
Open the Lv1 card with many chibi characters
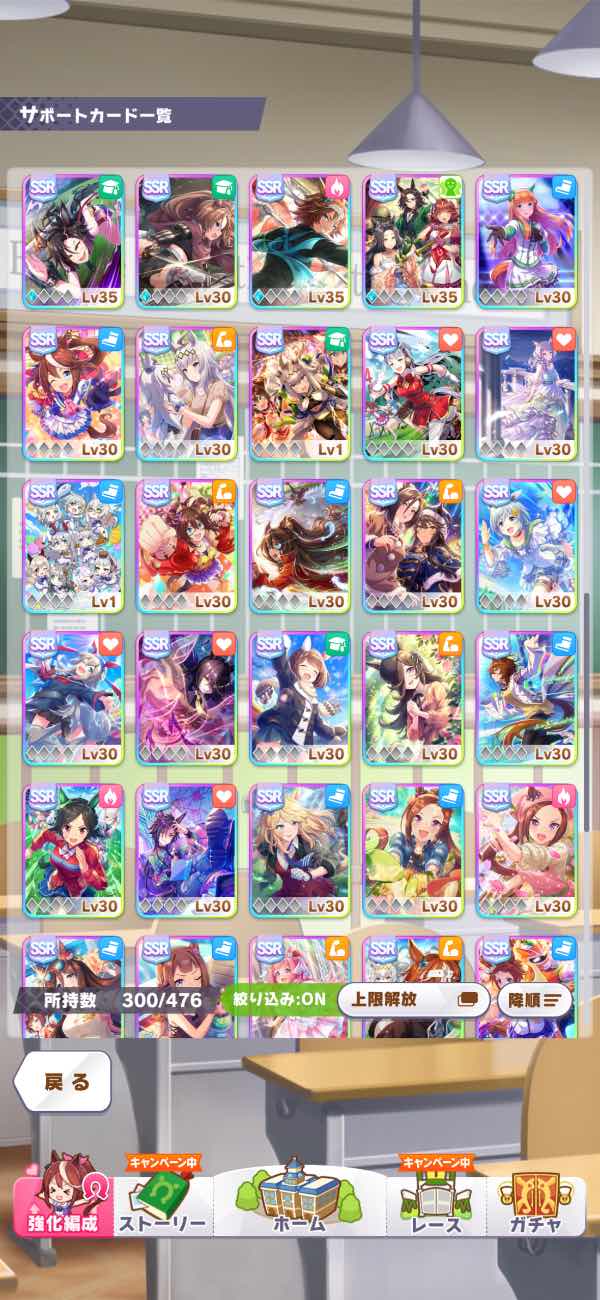point(73,546)
